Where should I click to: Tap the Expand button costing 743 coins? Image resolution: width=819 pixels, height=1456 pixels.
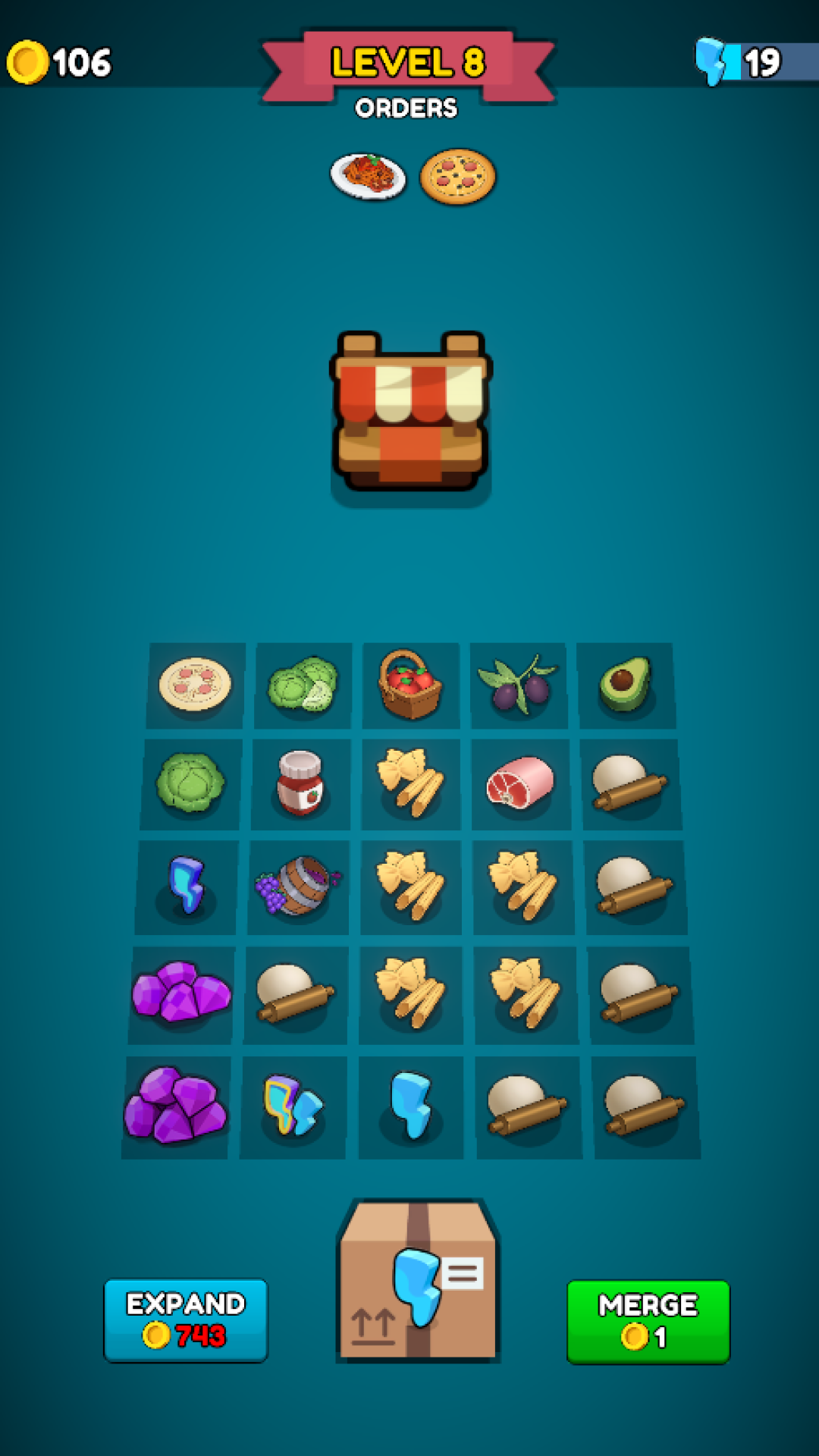pos(185,1319)
